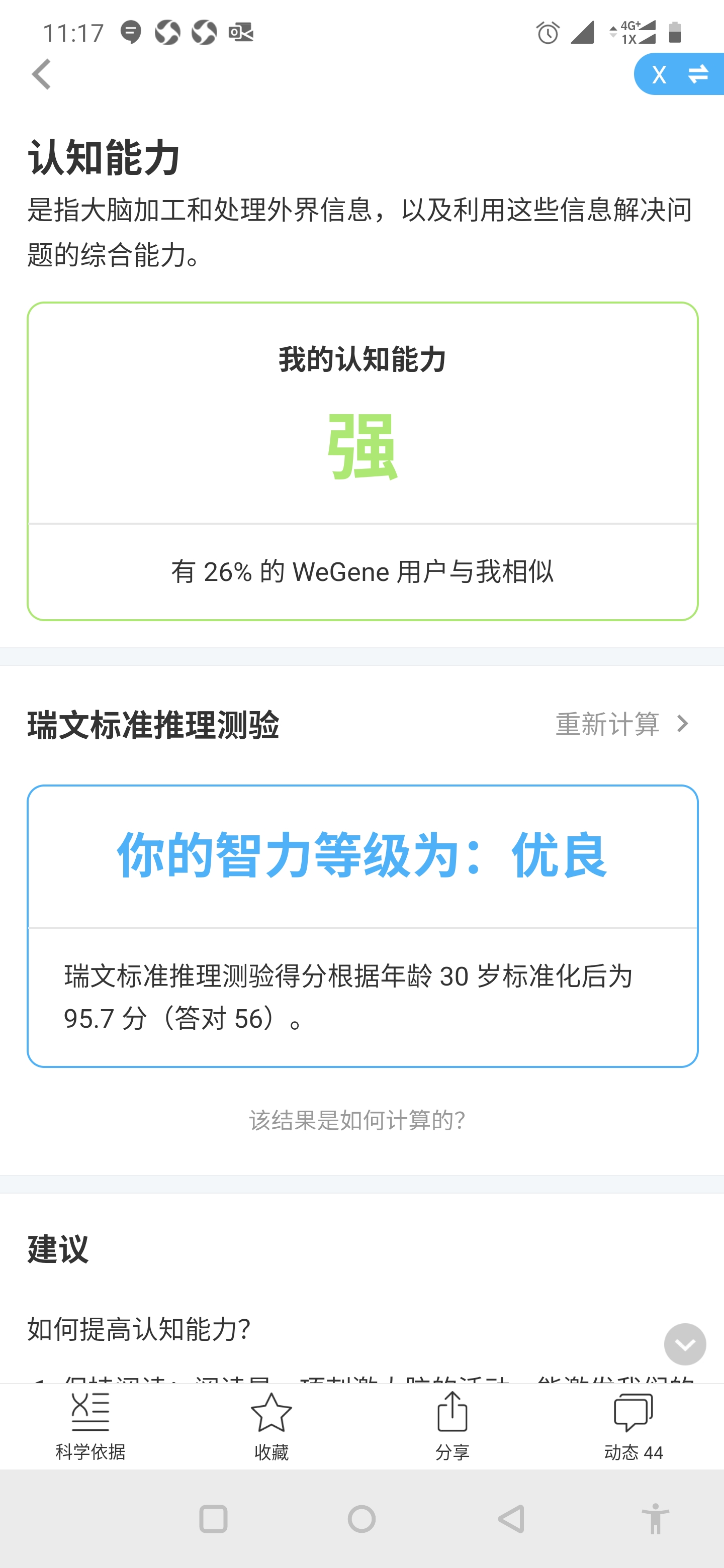Go back using the top-left arrow

coord(41,74)
